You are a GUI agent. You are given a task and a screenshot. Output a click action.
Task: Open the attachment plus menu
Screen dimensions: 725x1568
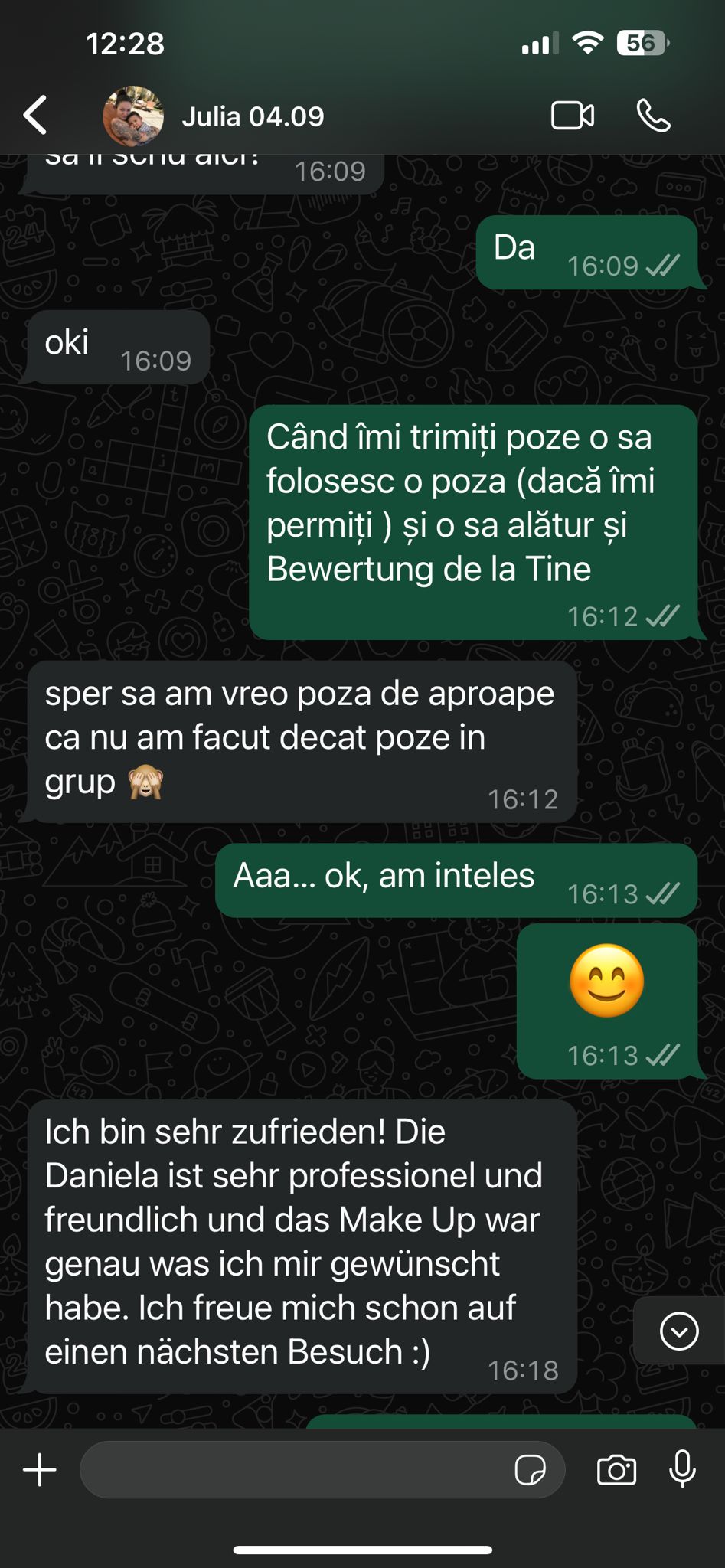point(40,1469)
